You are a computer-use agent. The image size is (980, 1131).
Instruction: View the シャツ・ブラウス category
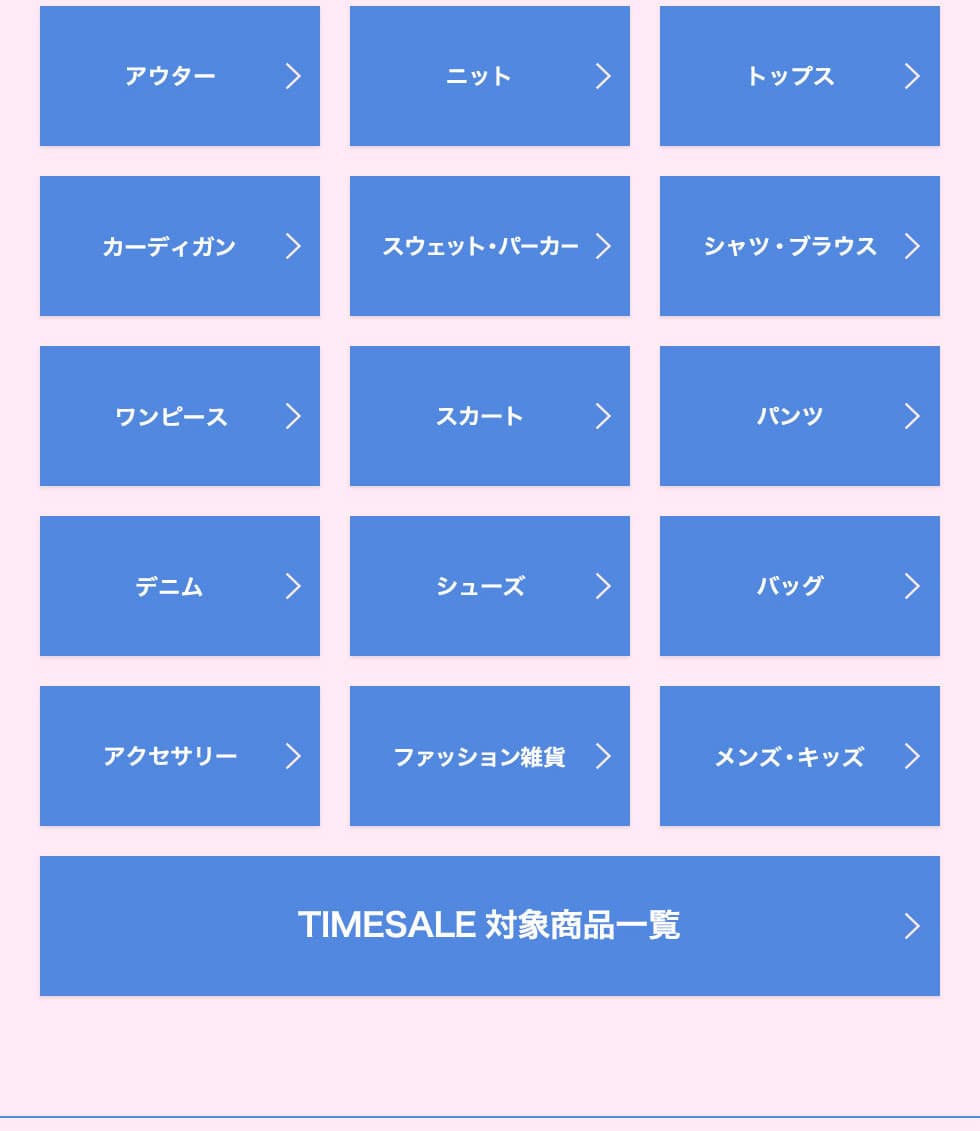point(800,246)
